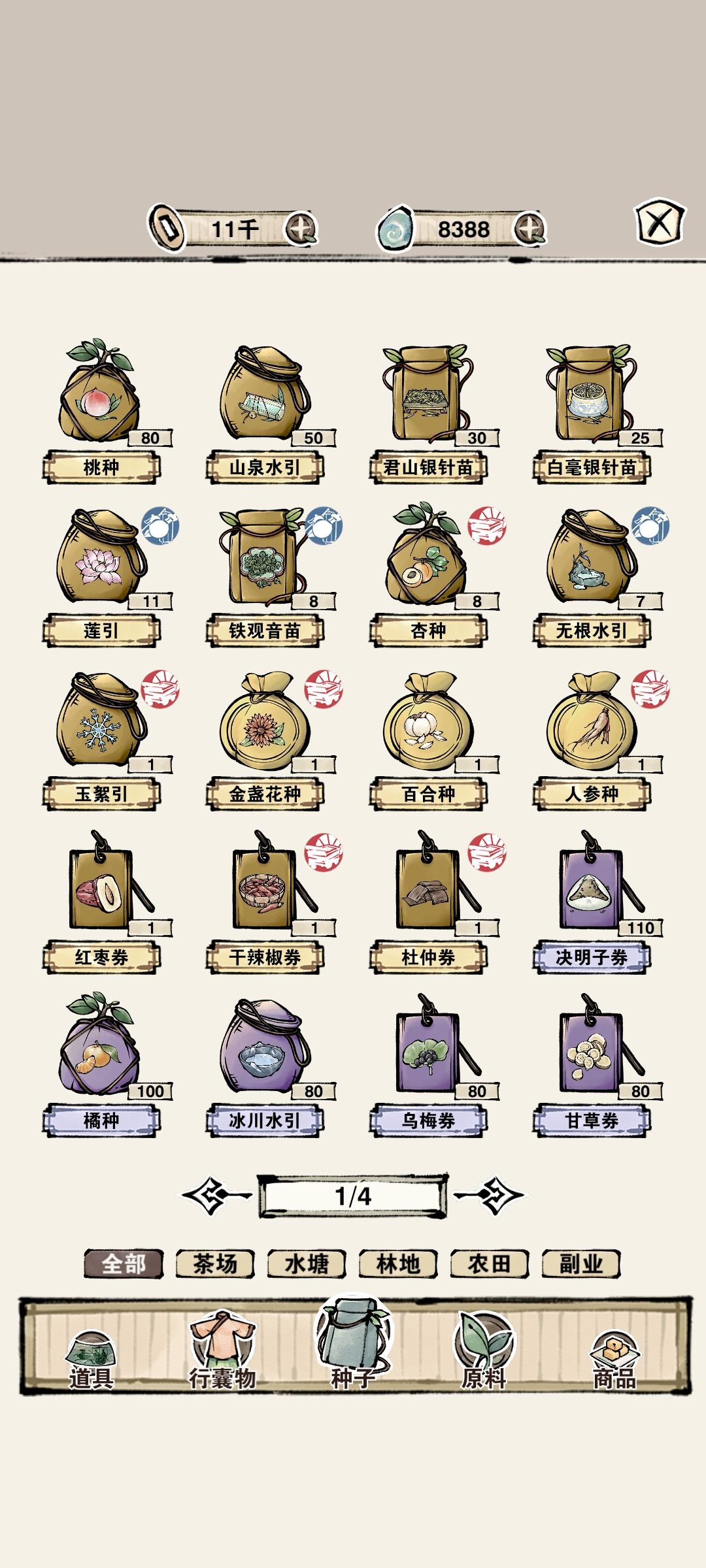Switch to the 原料 category

click(x=484, y=1351)
